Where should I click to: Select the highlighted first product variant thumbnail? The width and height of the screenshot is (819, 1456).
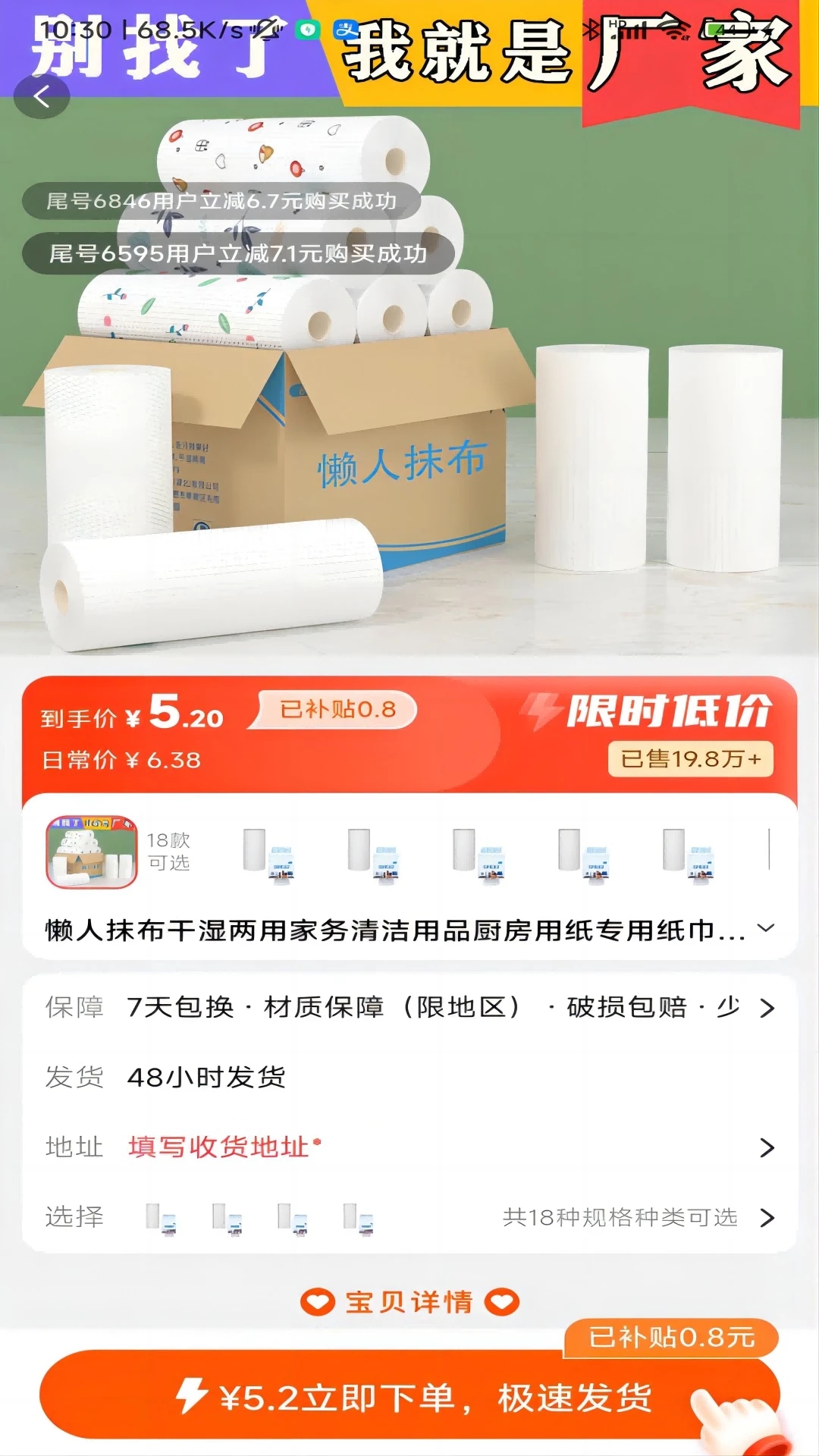pos(92,852)
